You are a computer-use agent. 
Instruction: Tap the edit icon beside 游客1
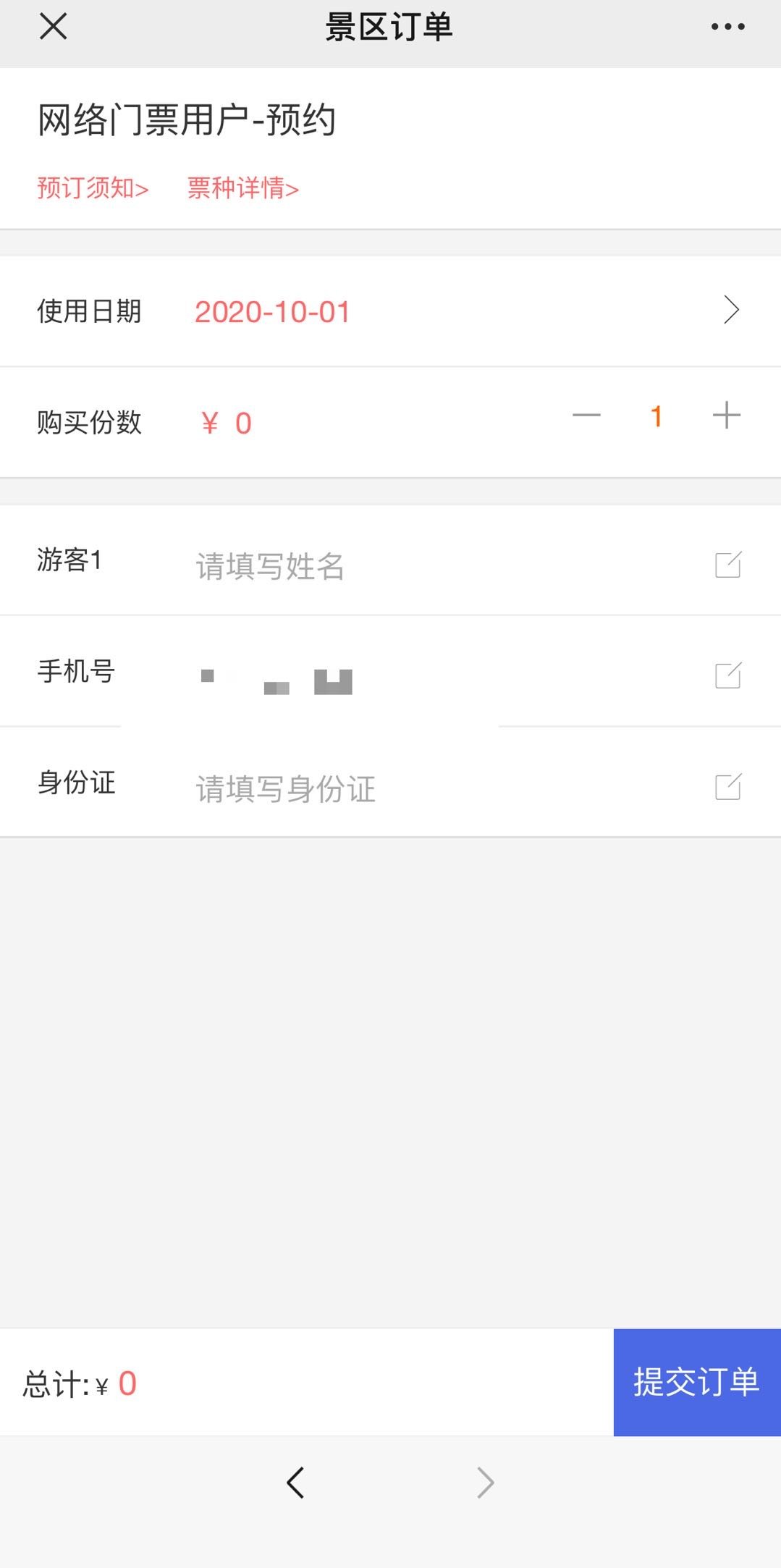pos(728,565)
